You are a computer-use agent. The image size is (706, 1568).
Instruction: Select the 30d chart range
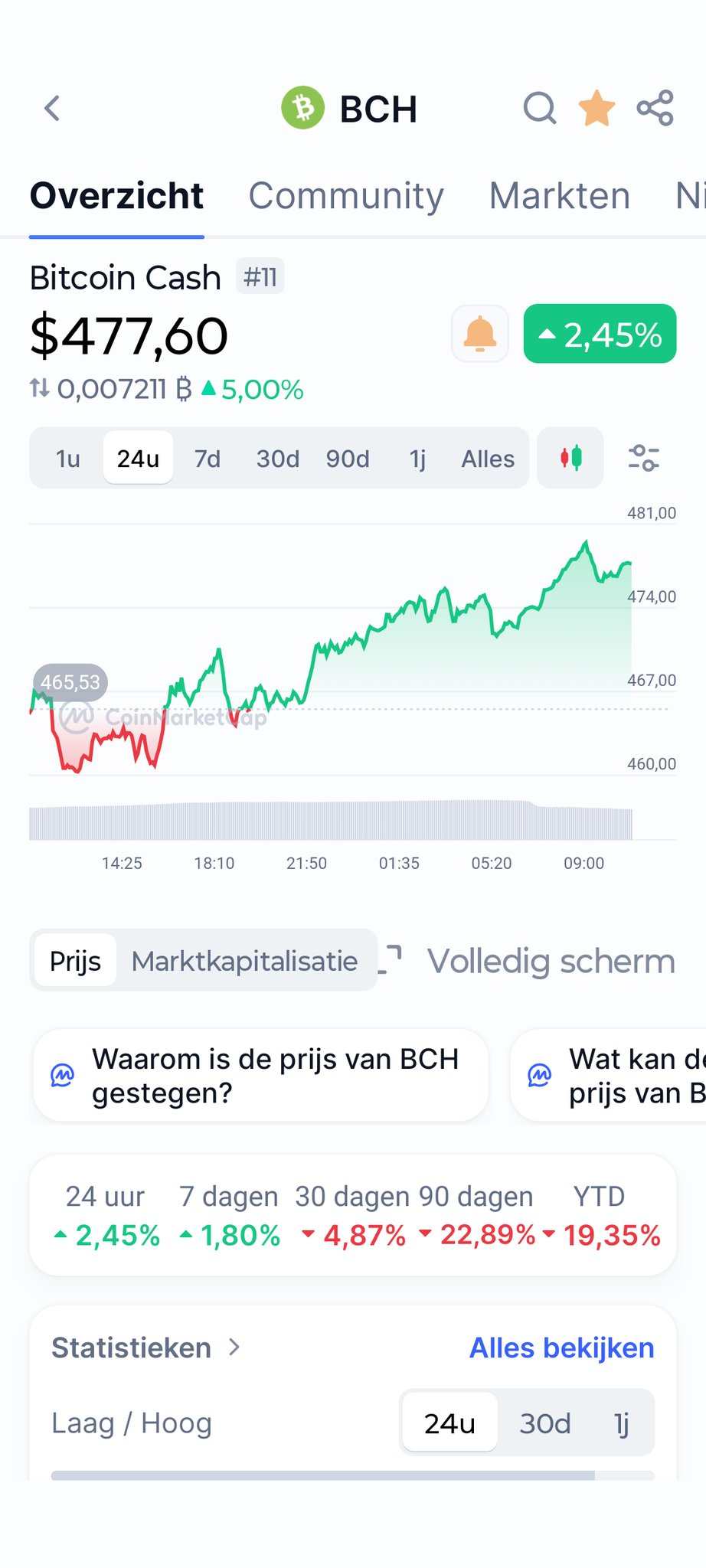(278, 459)
